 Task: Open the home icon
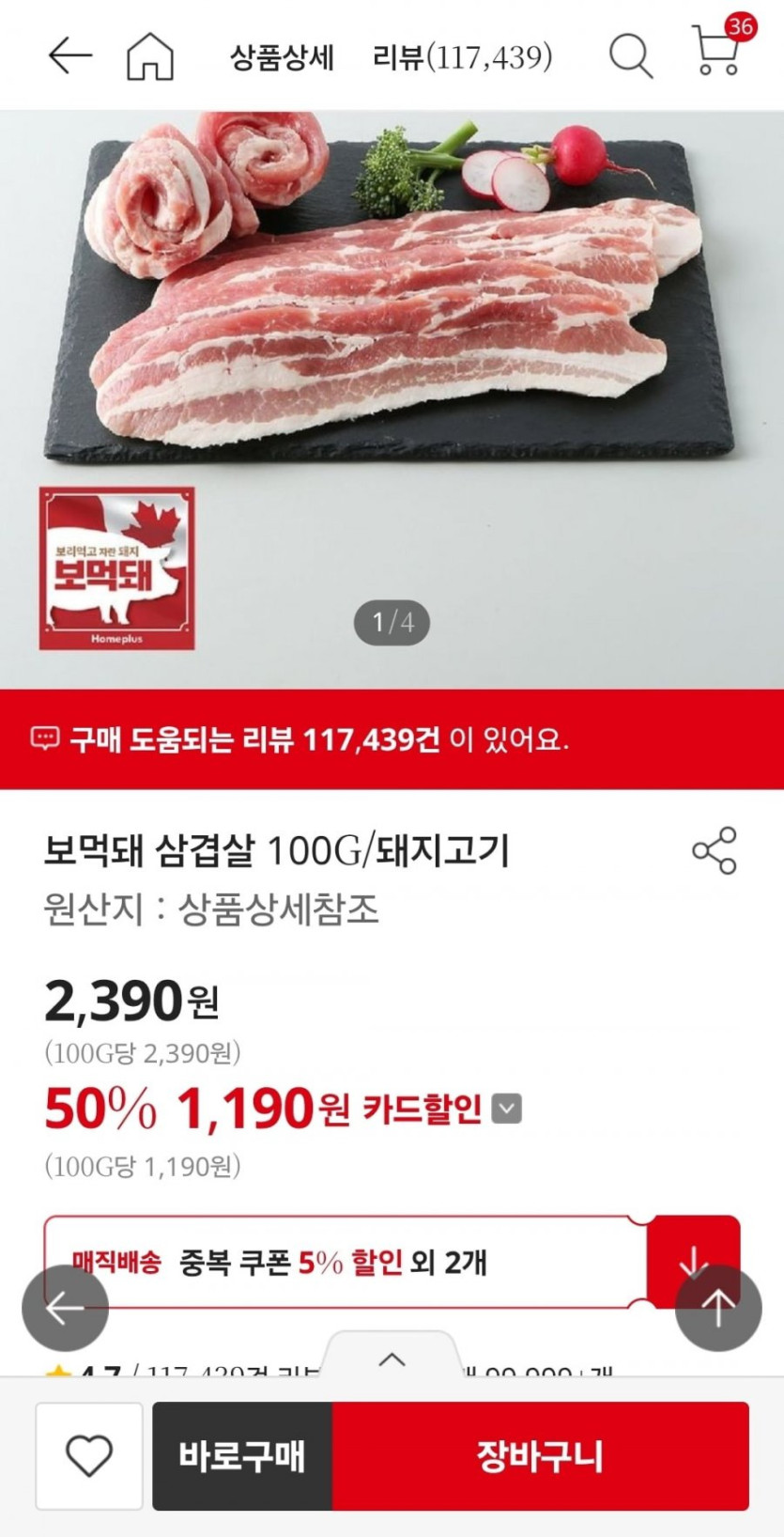tap(150, 56)
